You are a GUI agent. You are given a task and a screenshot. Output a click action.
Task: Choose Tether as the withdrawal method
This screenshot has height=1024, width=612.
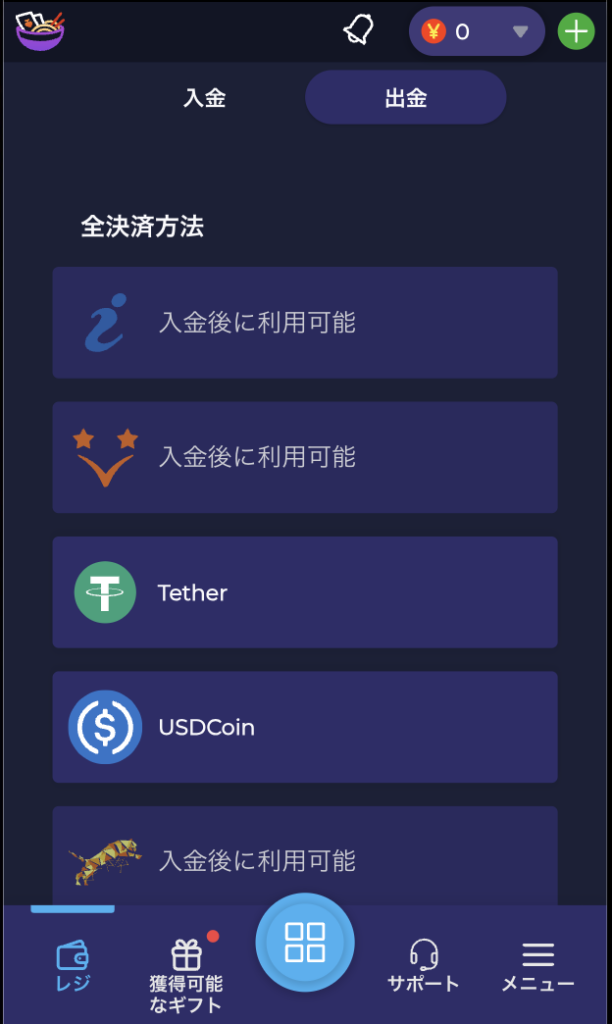coord(305,592)
